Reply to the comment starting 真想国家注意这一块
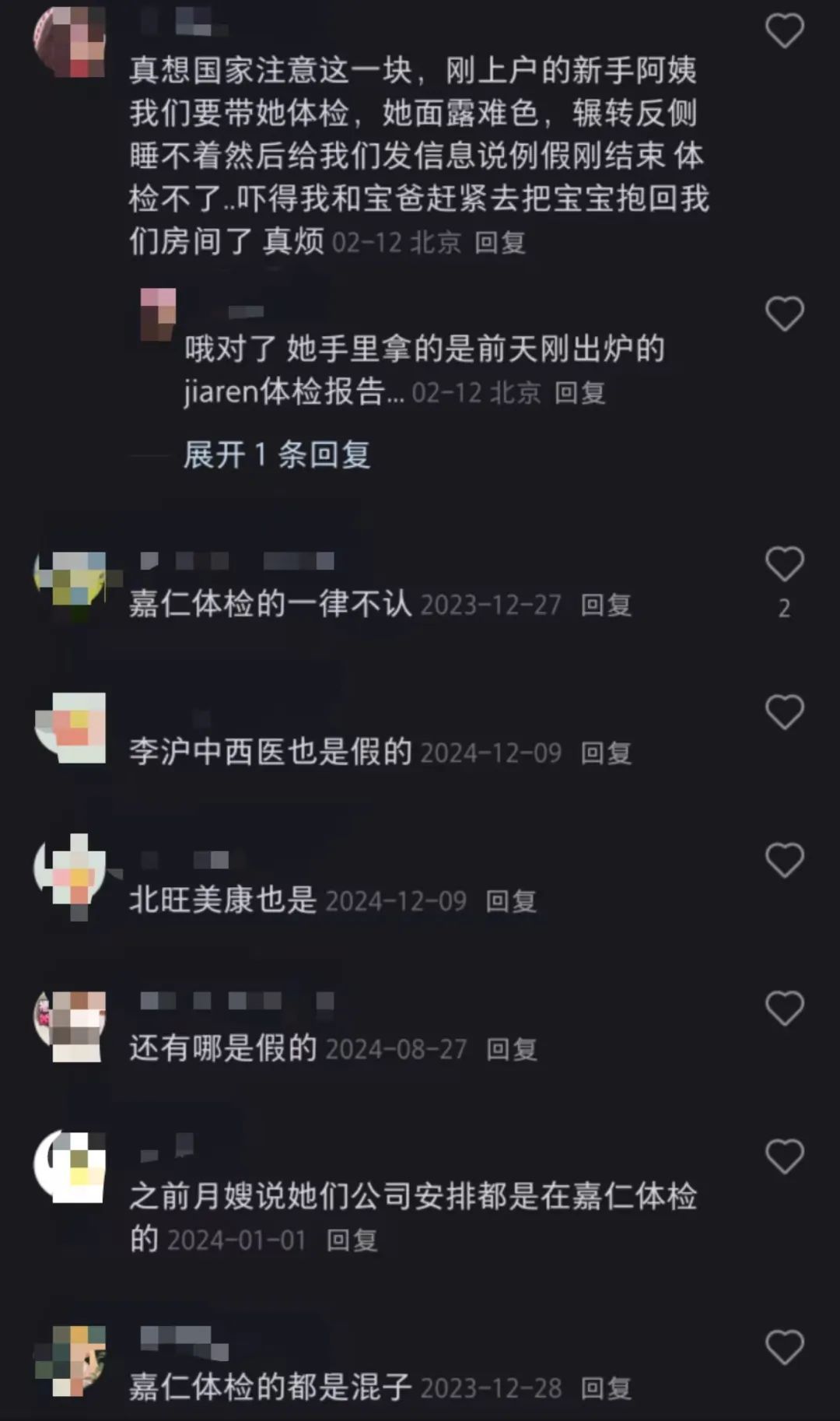Viewport: 840px width, 1421px height. click(500, 243)
